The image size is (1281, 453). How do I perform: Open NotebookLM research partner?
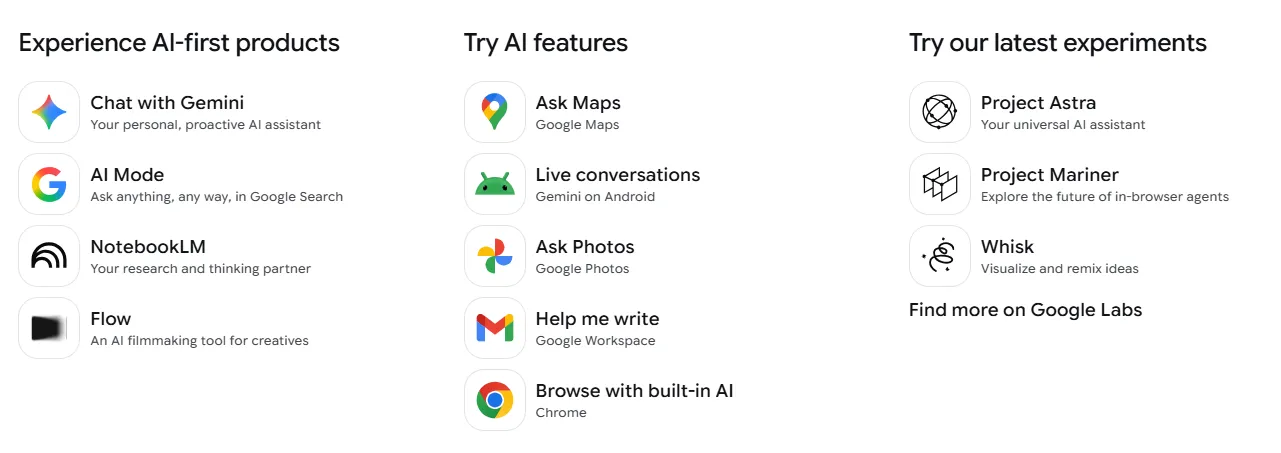click(x=148, y=247)
